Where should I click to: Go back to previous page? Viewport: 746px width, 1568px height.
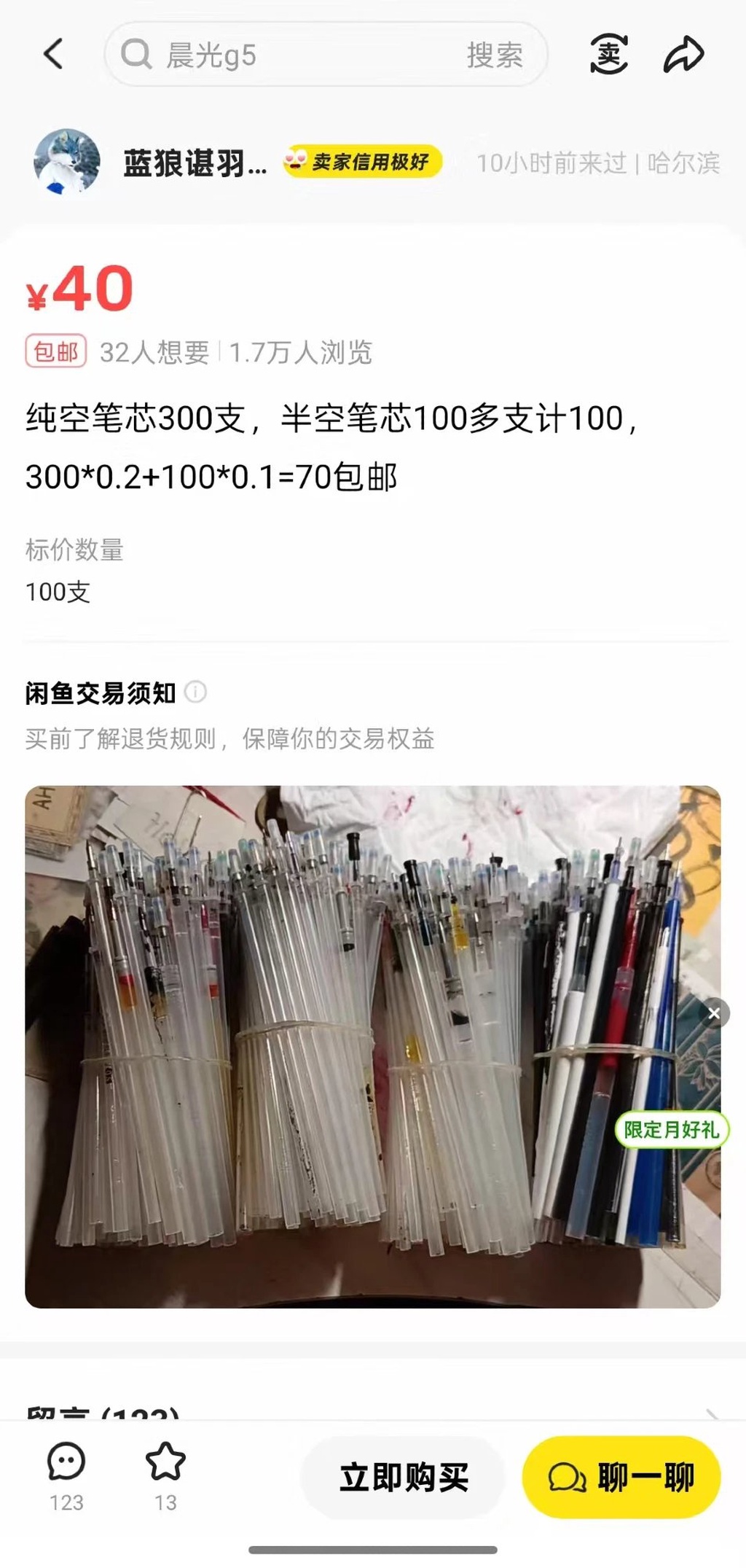(x=53, y=54)
